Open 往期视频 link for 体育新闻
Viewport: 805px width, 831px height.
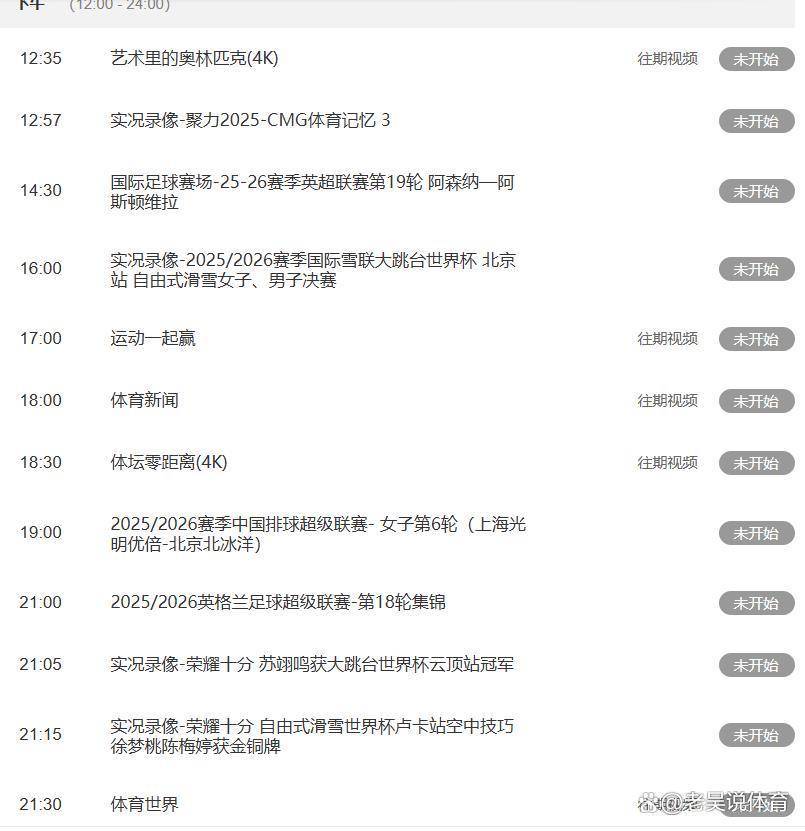667,401
